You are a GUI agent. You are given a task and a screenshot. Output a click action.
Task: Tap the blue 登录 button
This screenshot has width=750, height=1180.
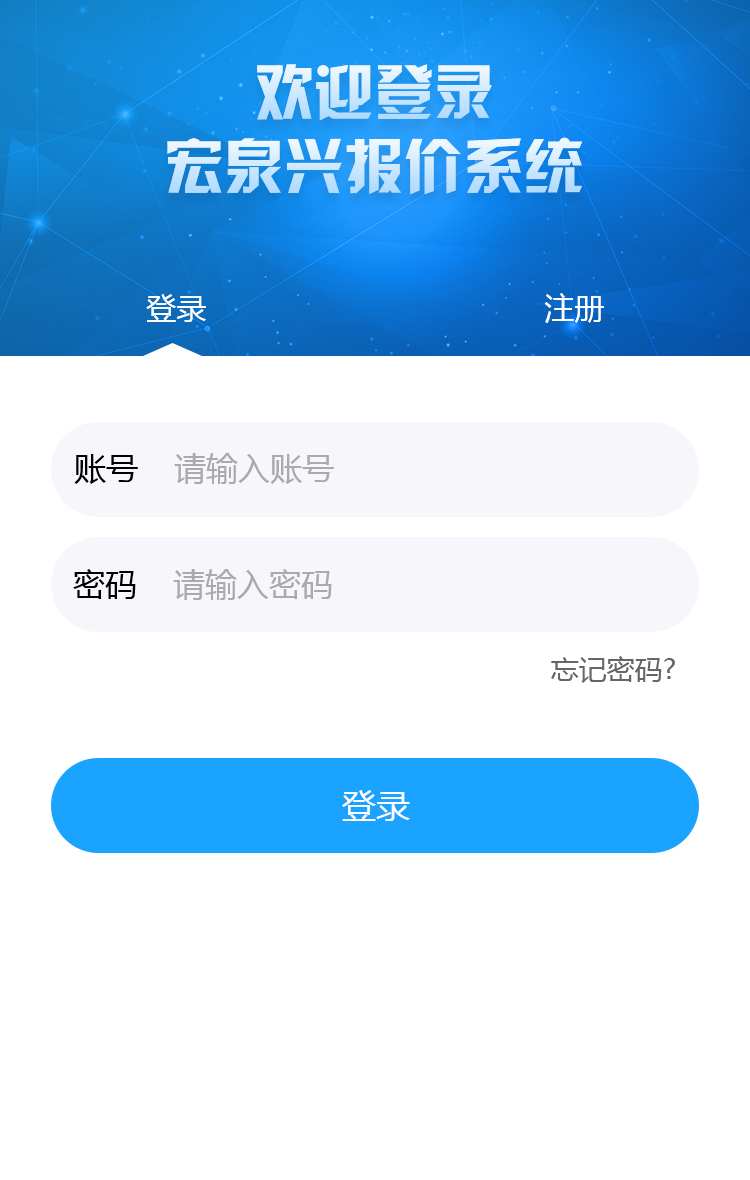pos(375,805)
